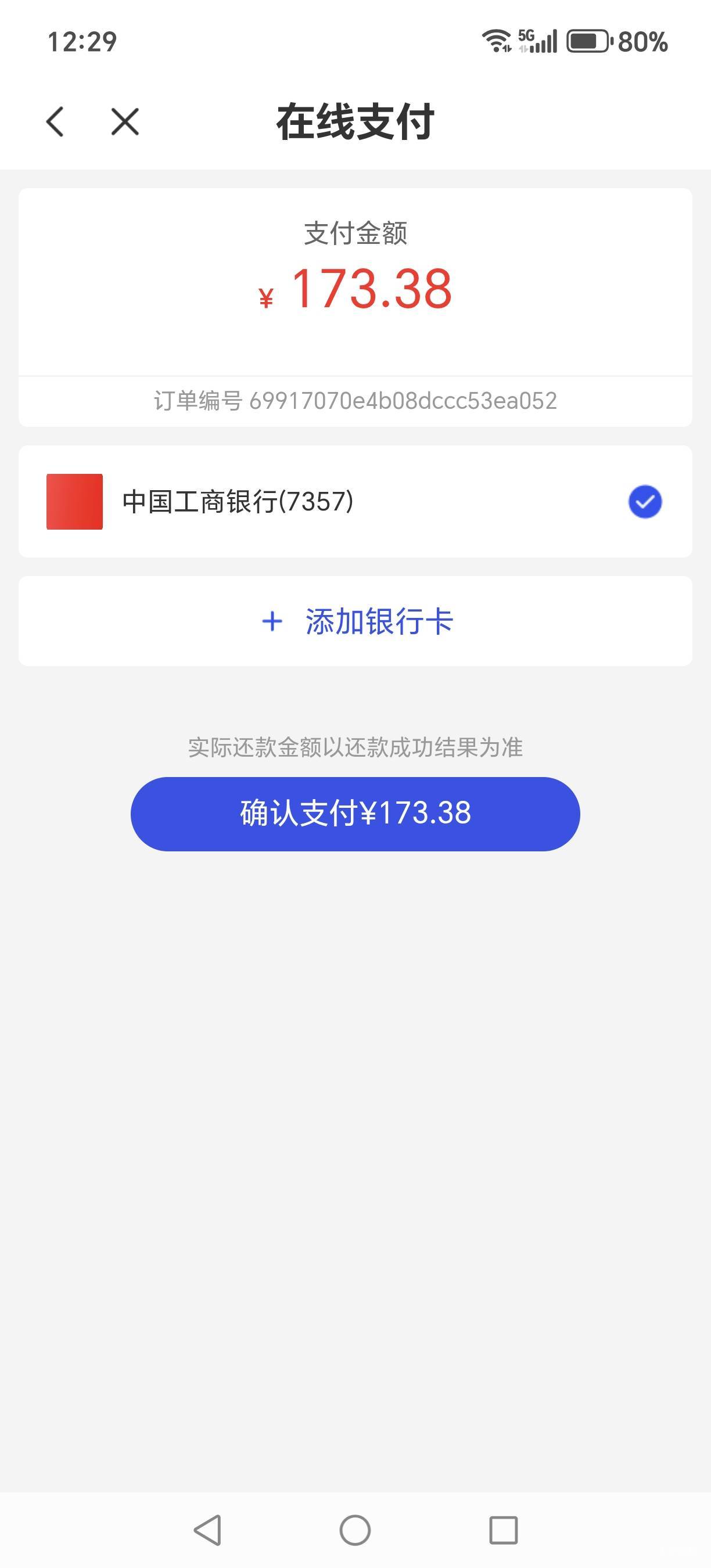Close the online payment page
Screen dimensions: 711x1568
125,122
